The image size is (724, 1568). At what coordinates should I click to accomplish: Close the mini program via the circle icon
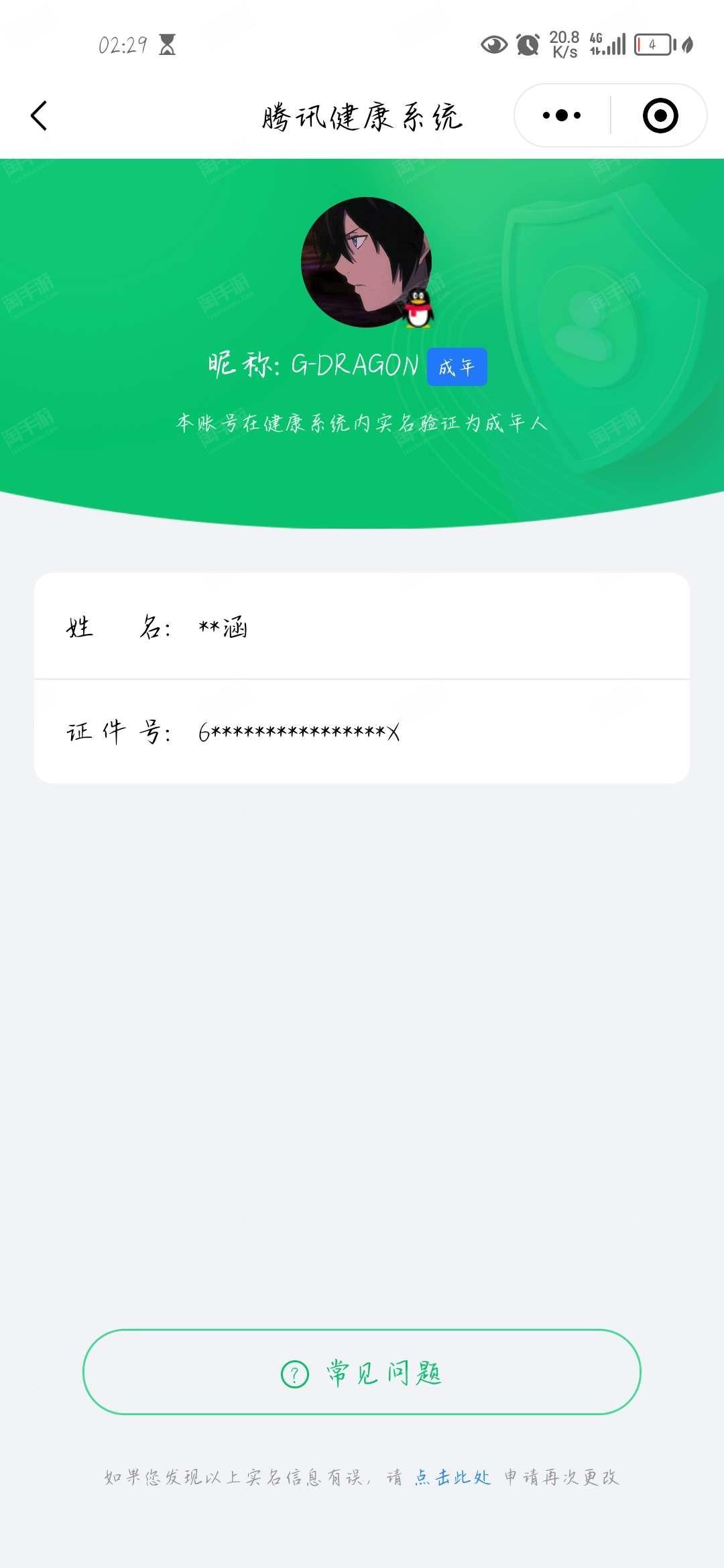tap(660, 115)
